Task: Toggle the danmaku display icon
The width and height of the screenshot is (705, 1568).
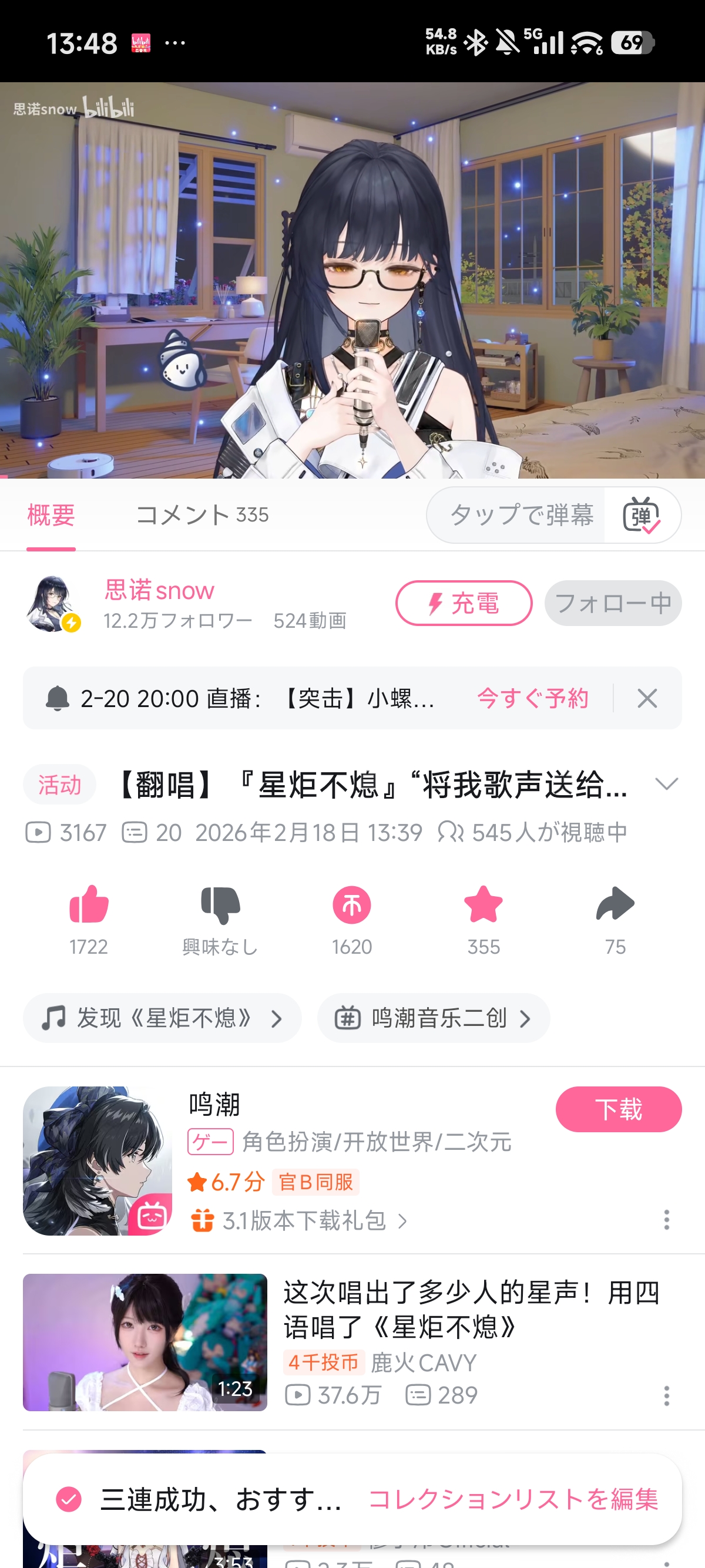Action: pyautogui.click(x=641, y=515)
